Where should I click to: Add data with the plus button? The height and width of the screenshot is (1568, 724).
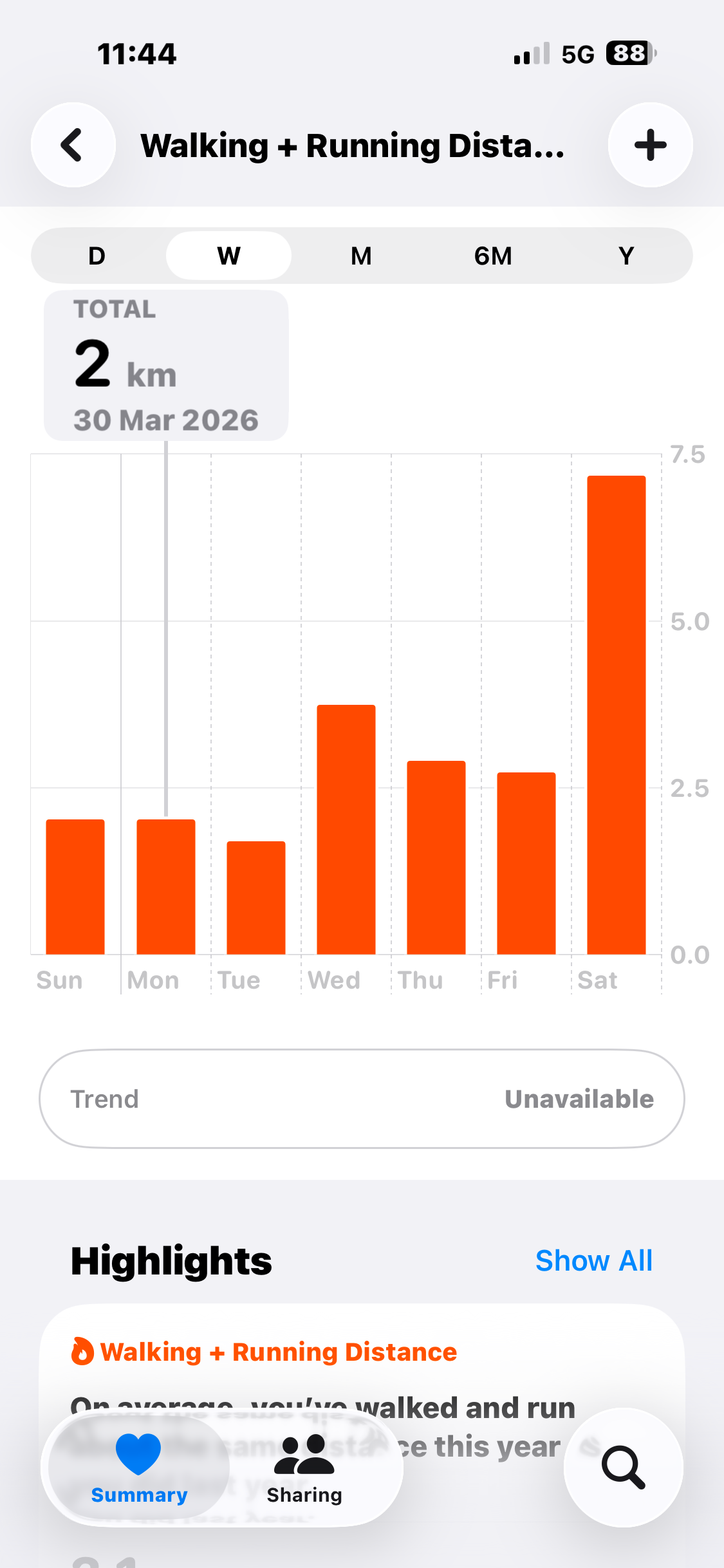point(650,145)
